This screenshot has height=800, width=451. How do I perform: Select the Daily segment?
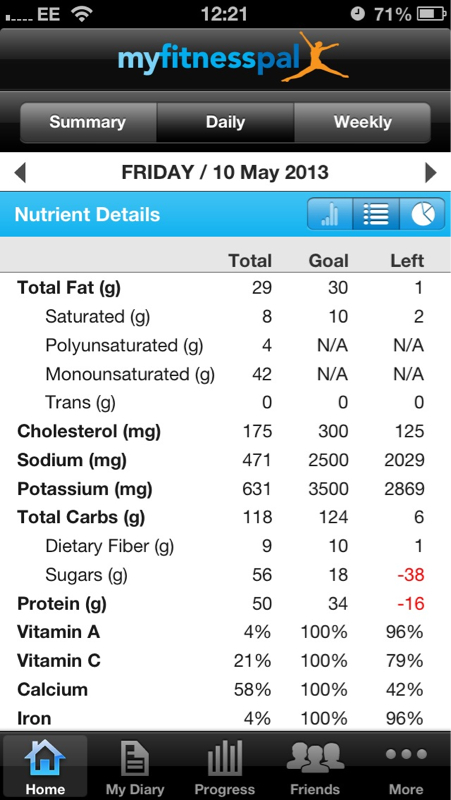point(225,122)
